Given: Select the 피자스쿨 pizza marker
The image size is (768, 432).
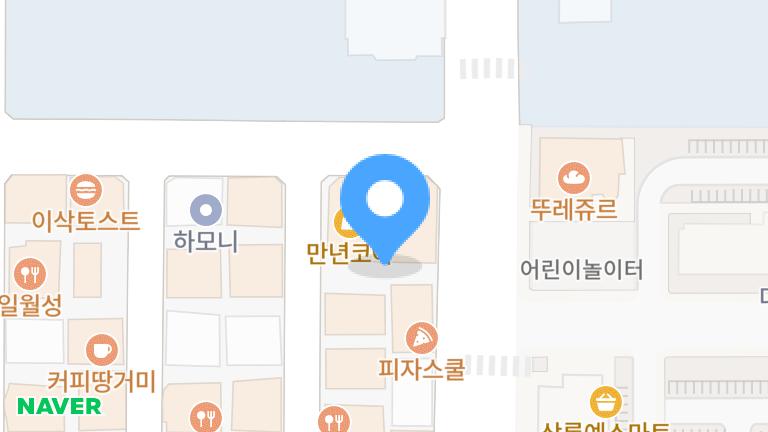Looking at the screenshot, I should point(422,338).
